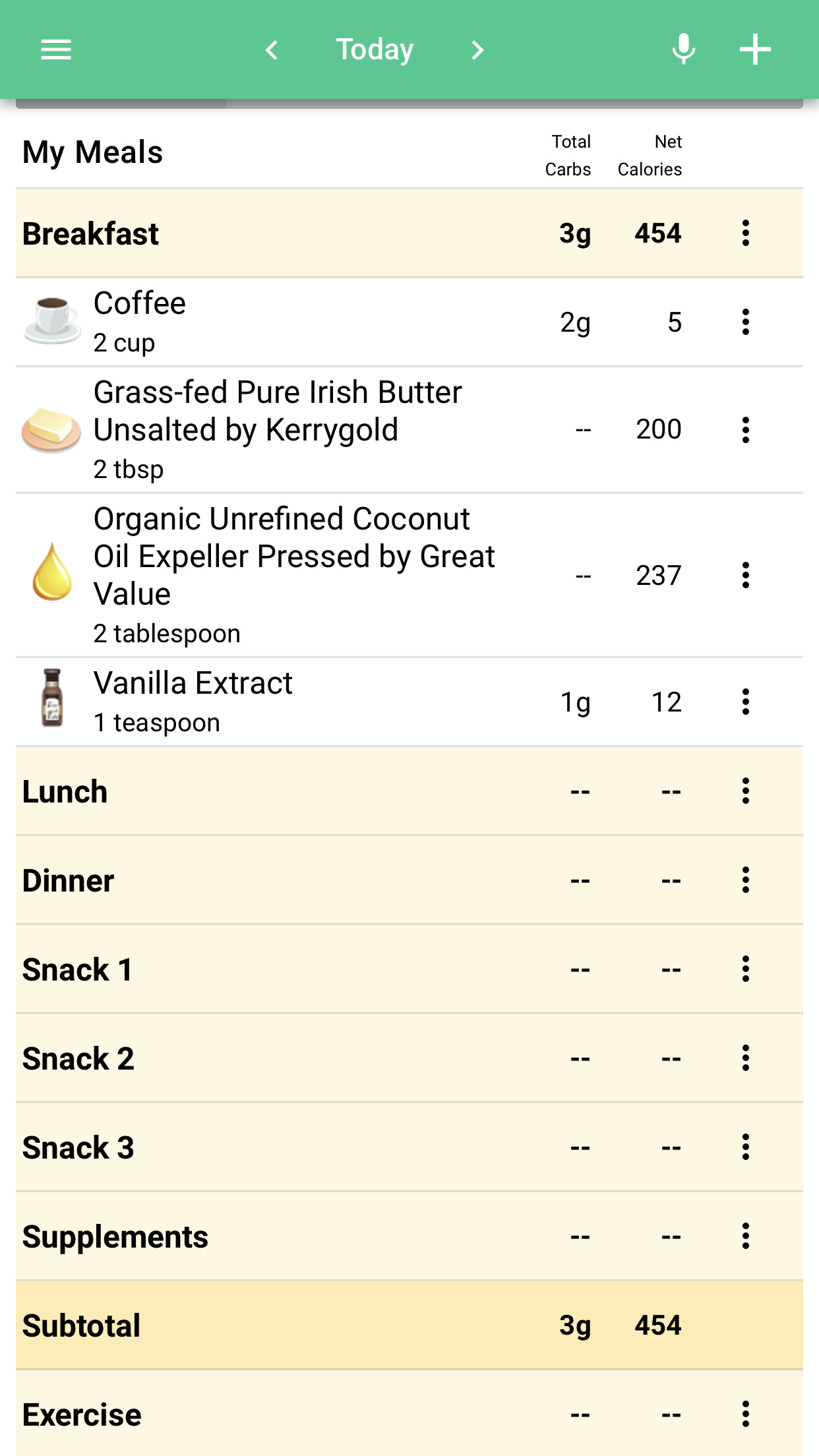Add a new entry with plus icon
This screenshot has height=1456, width=819.
(755, 49)
